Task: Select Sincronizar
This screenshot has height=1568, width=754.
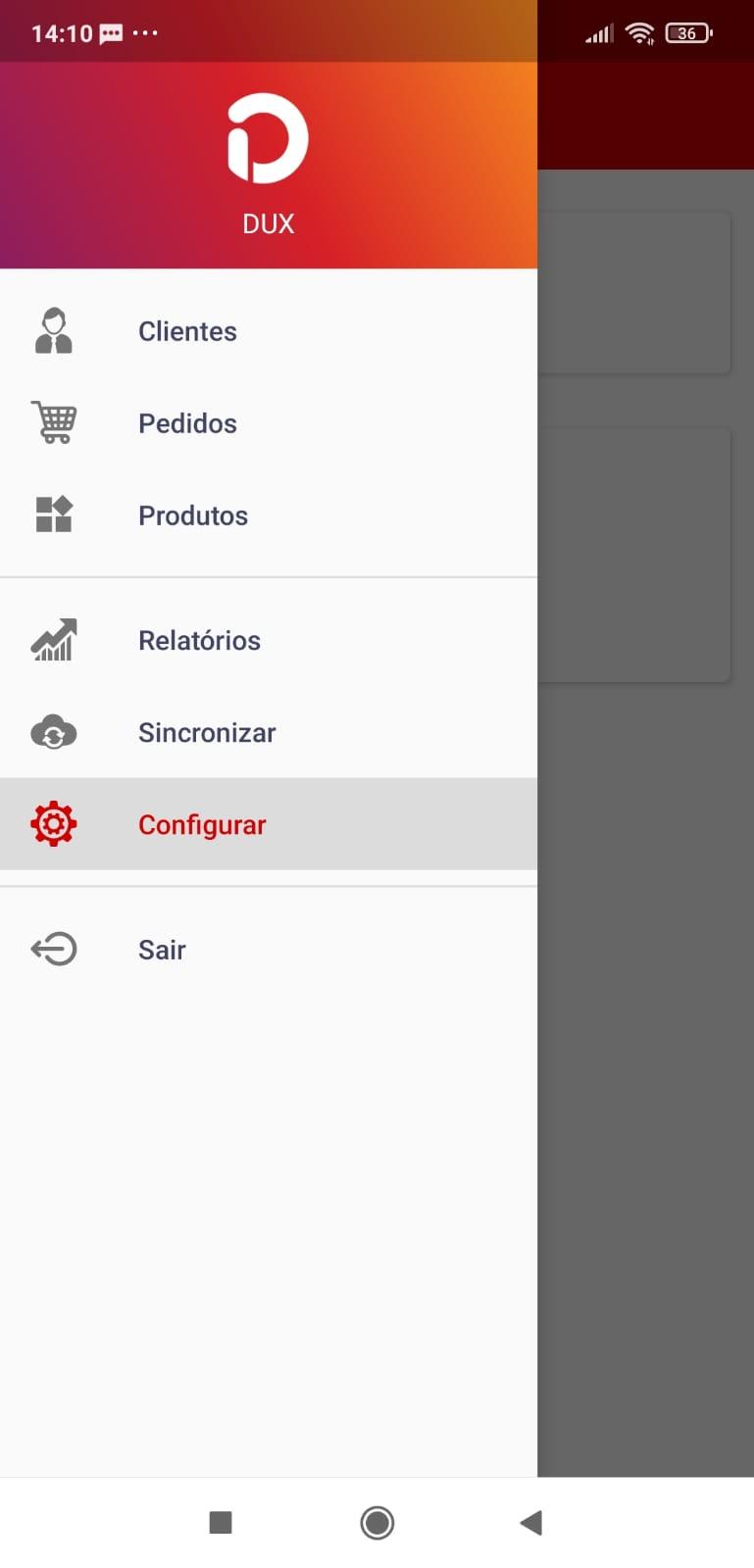Action: [269, 732]
